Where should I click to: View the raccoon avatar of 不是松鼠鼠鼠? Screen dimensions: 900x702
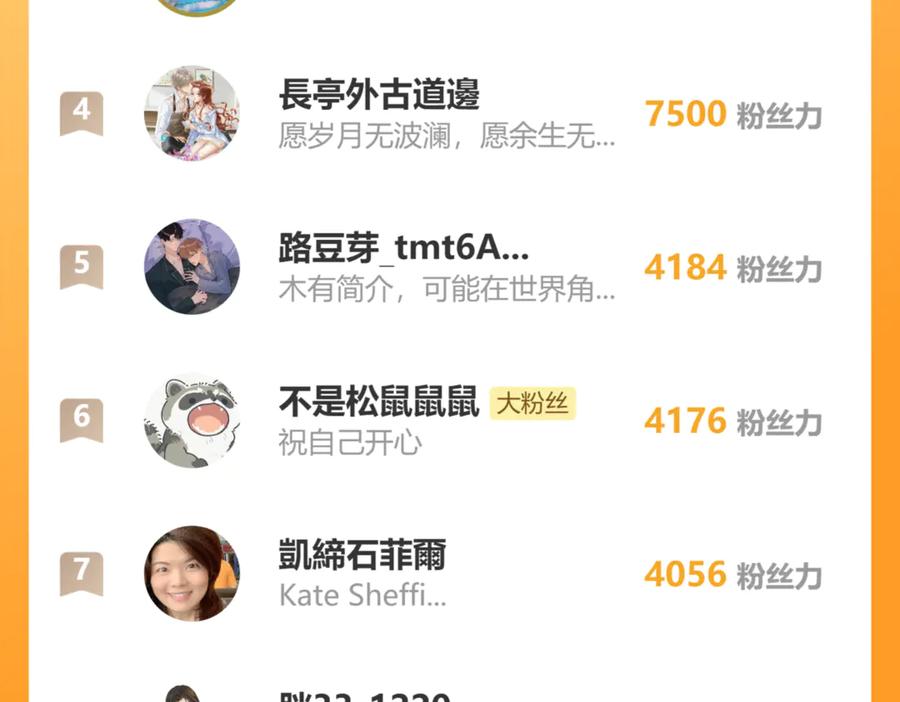coord(192,421)
